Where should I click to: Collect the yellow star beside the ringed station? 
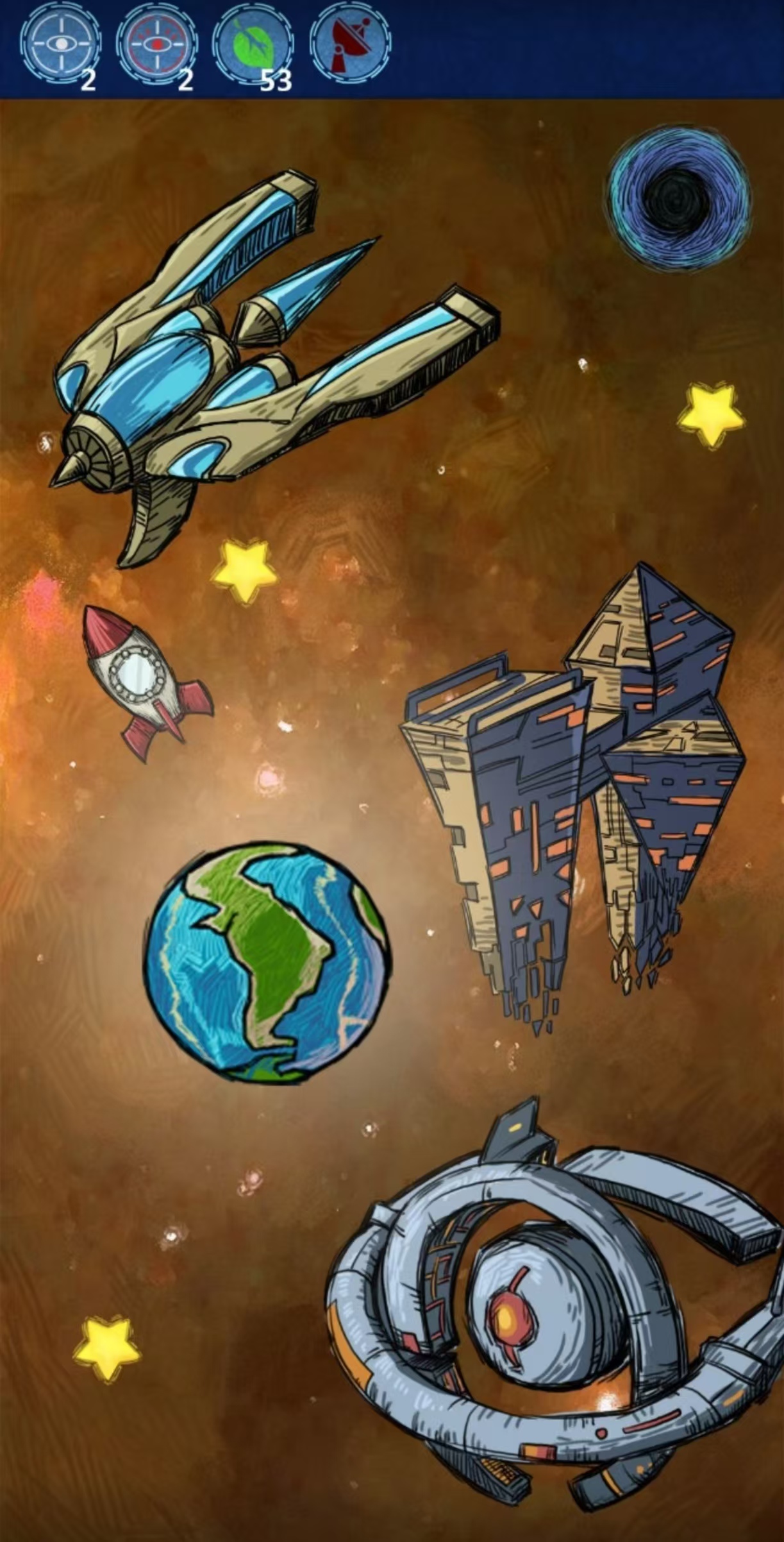(107, 1347)
